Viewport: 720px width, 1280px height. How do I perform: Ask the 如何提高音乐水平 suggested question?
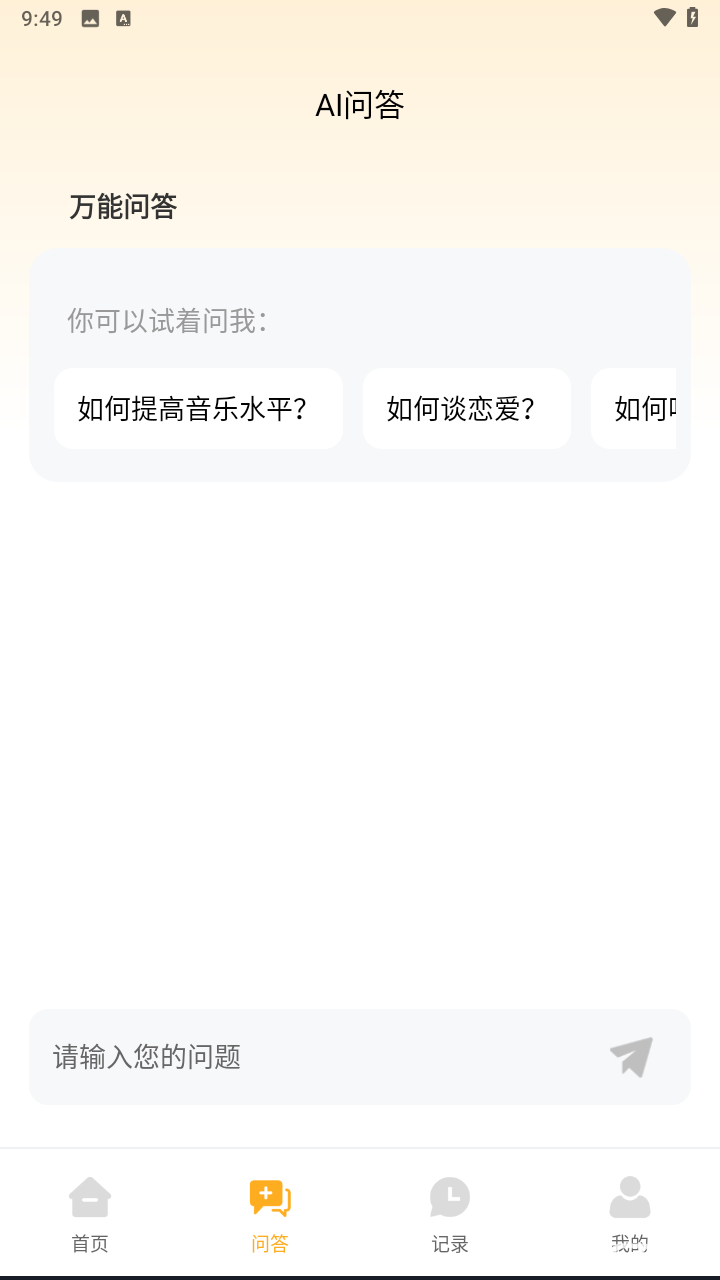click(x=197, y=408)
